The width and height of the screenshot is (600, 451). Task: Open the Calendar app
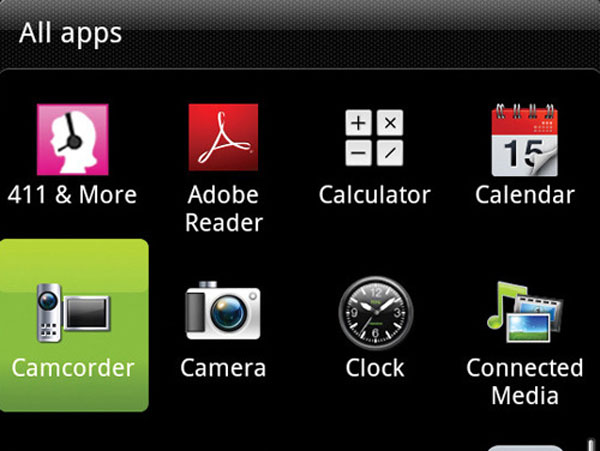pos(524,141)
